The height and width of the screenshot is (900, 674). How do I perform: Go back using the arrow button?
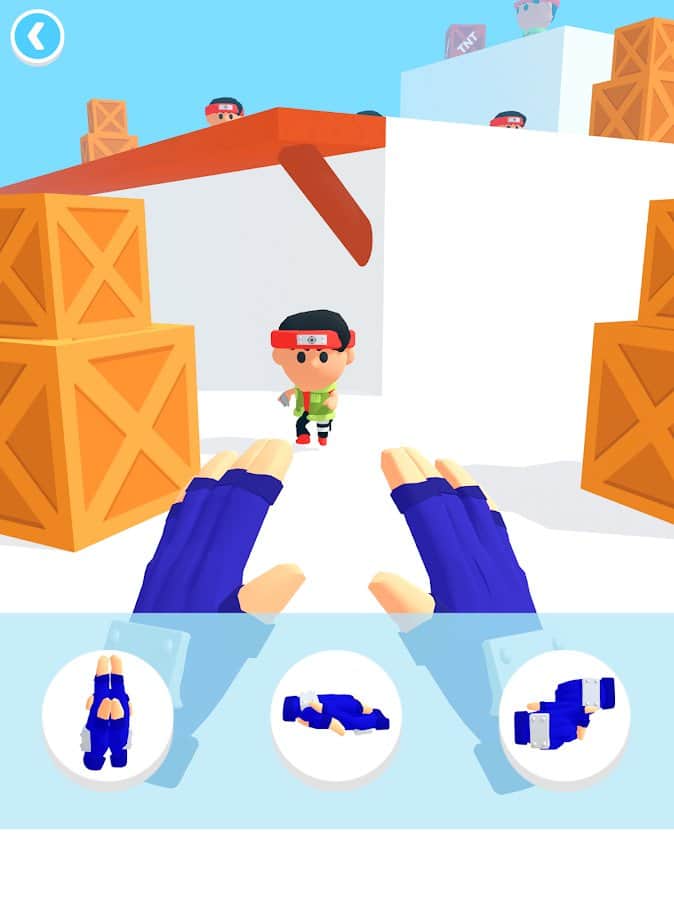37,38
